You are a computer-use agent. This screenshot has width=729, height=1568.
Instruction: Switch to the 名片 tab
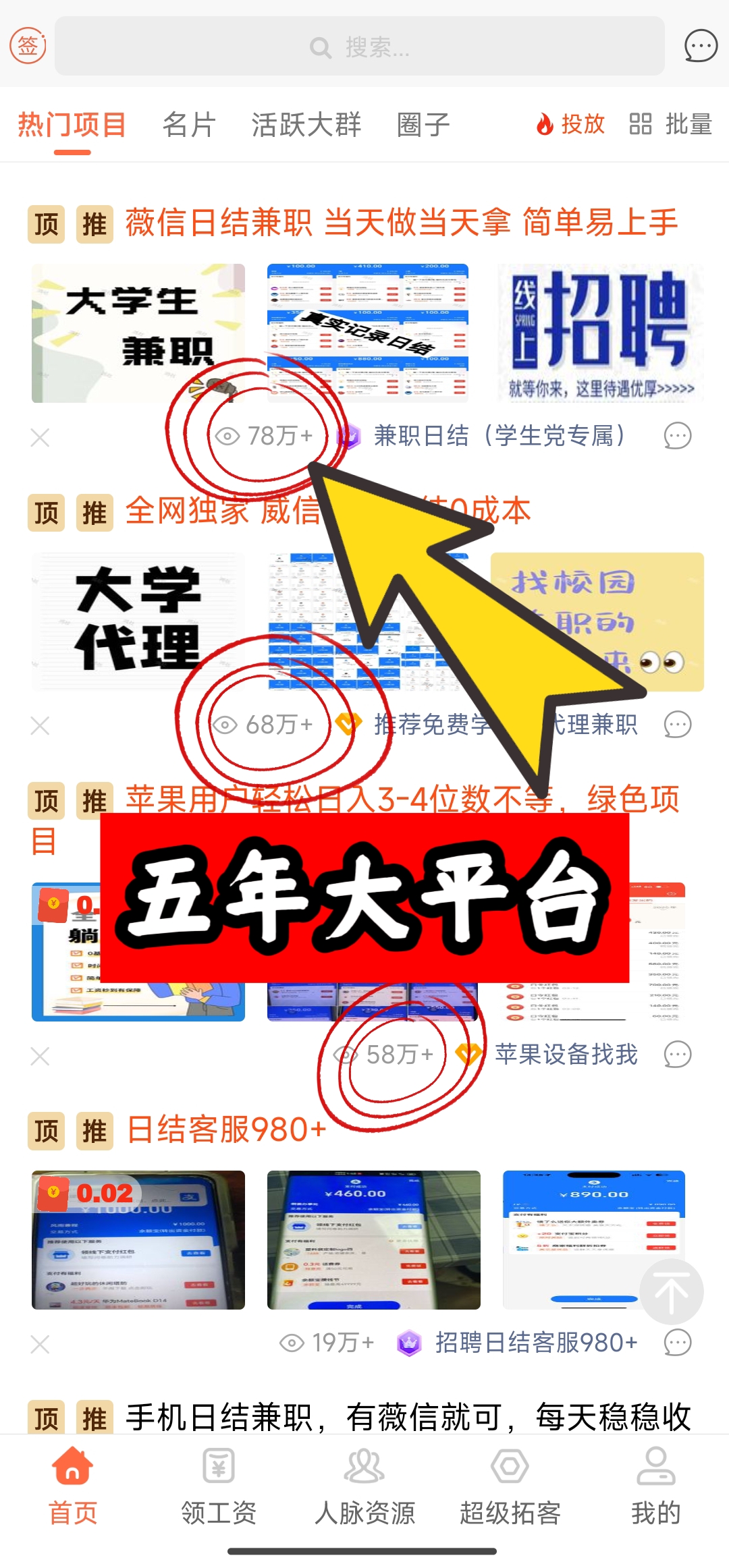(188, 125)
